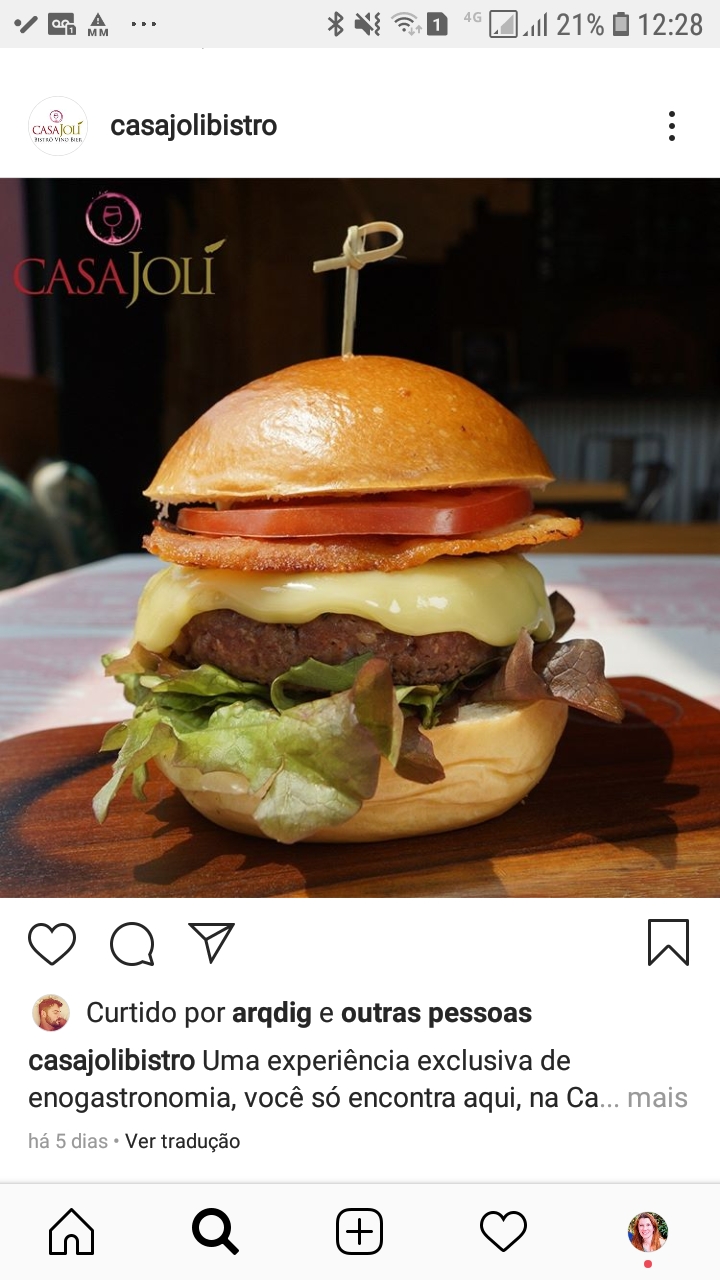
Task: Switch to the Search tab
Action: 215,1231
